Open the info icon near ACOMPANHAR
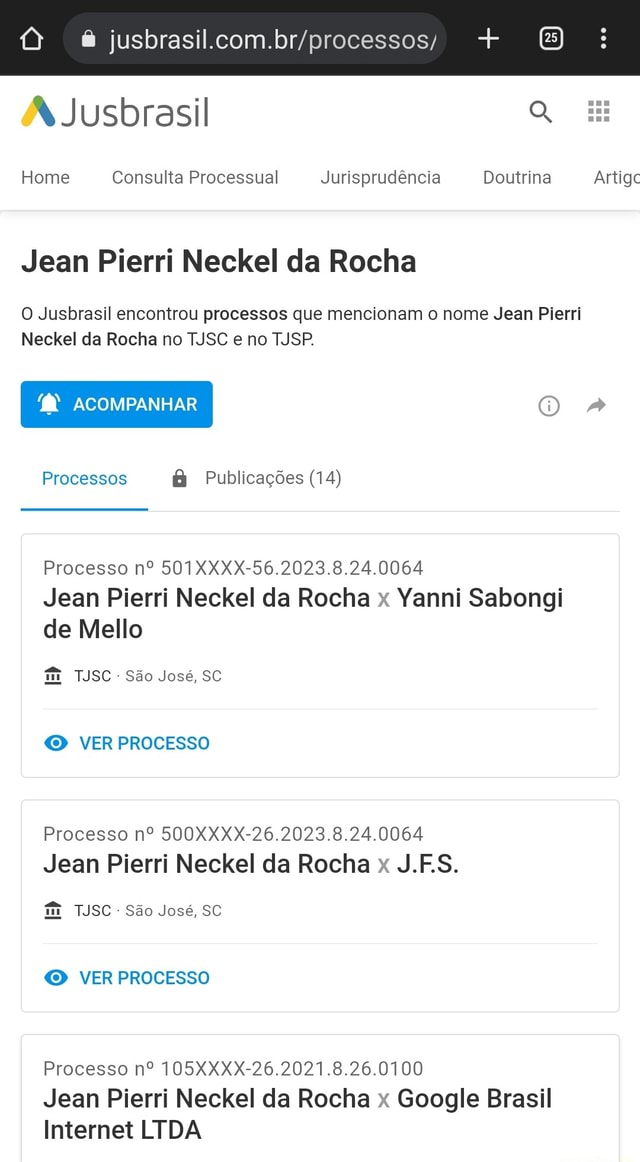 [549, 405]
